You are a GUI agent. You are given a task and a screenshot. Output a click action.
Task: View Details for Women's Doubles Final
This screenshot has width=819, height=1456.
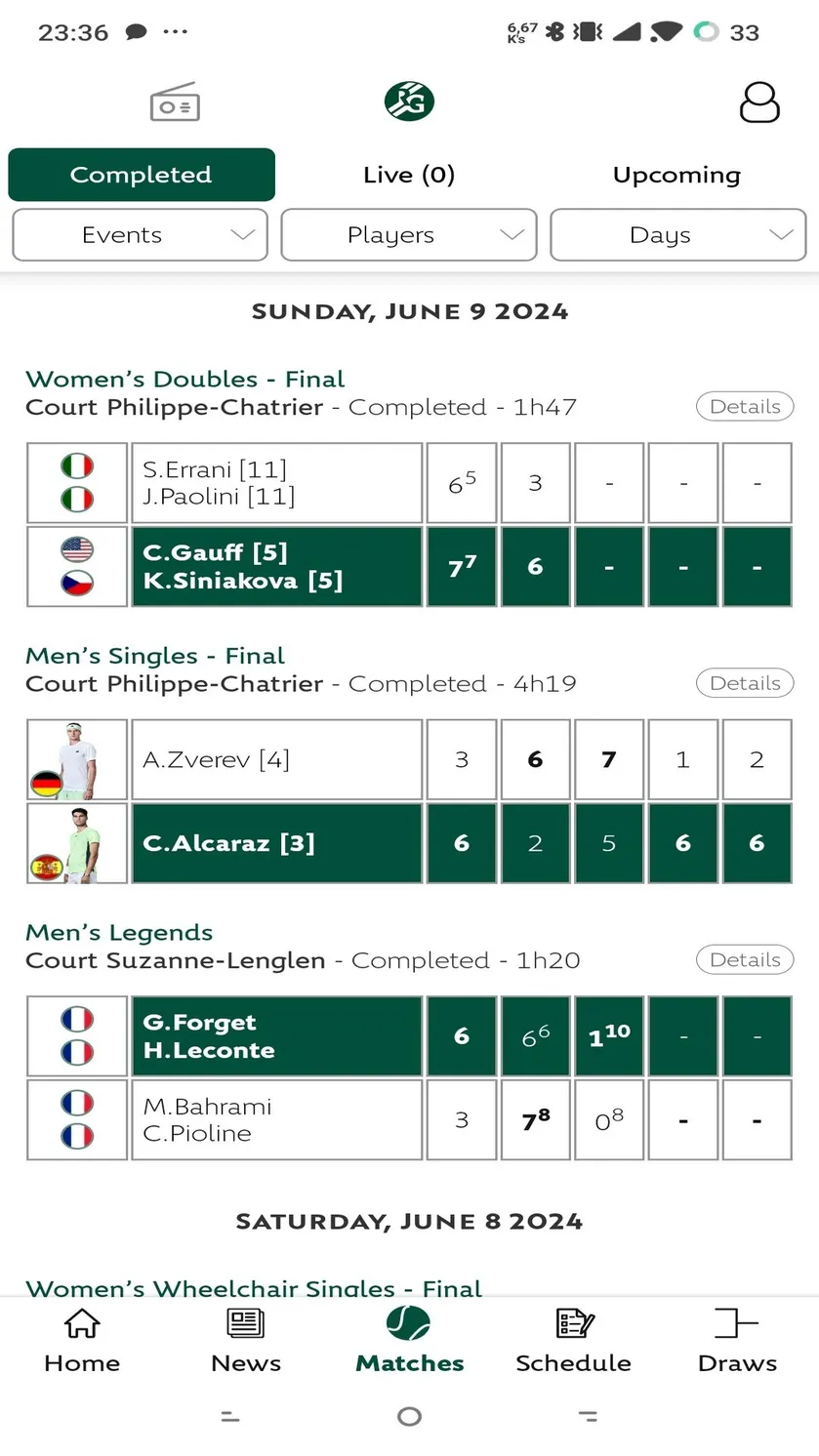[x=745, y=407]
